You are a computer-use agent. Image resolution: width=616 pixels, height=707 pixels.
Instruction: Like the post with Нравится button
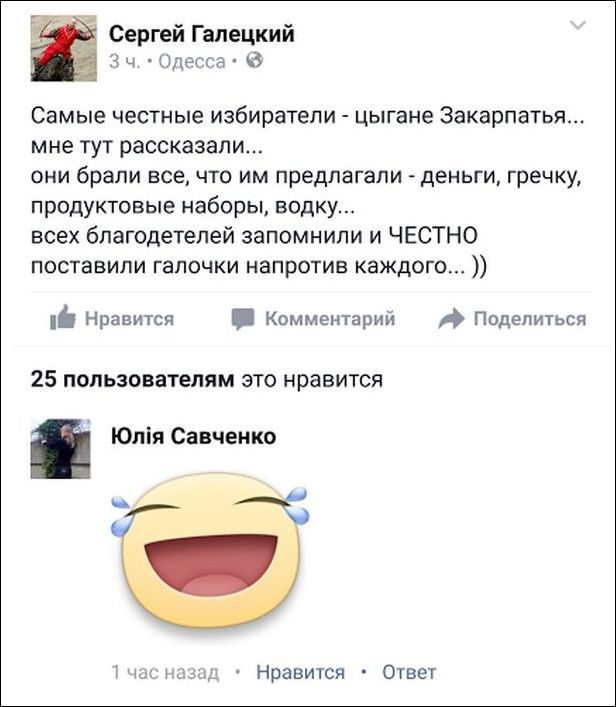coord(112,319)
